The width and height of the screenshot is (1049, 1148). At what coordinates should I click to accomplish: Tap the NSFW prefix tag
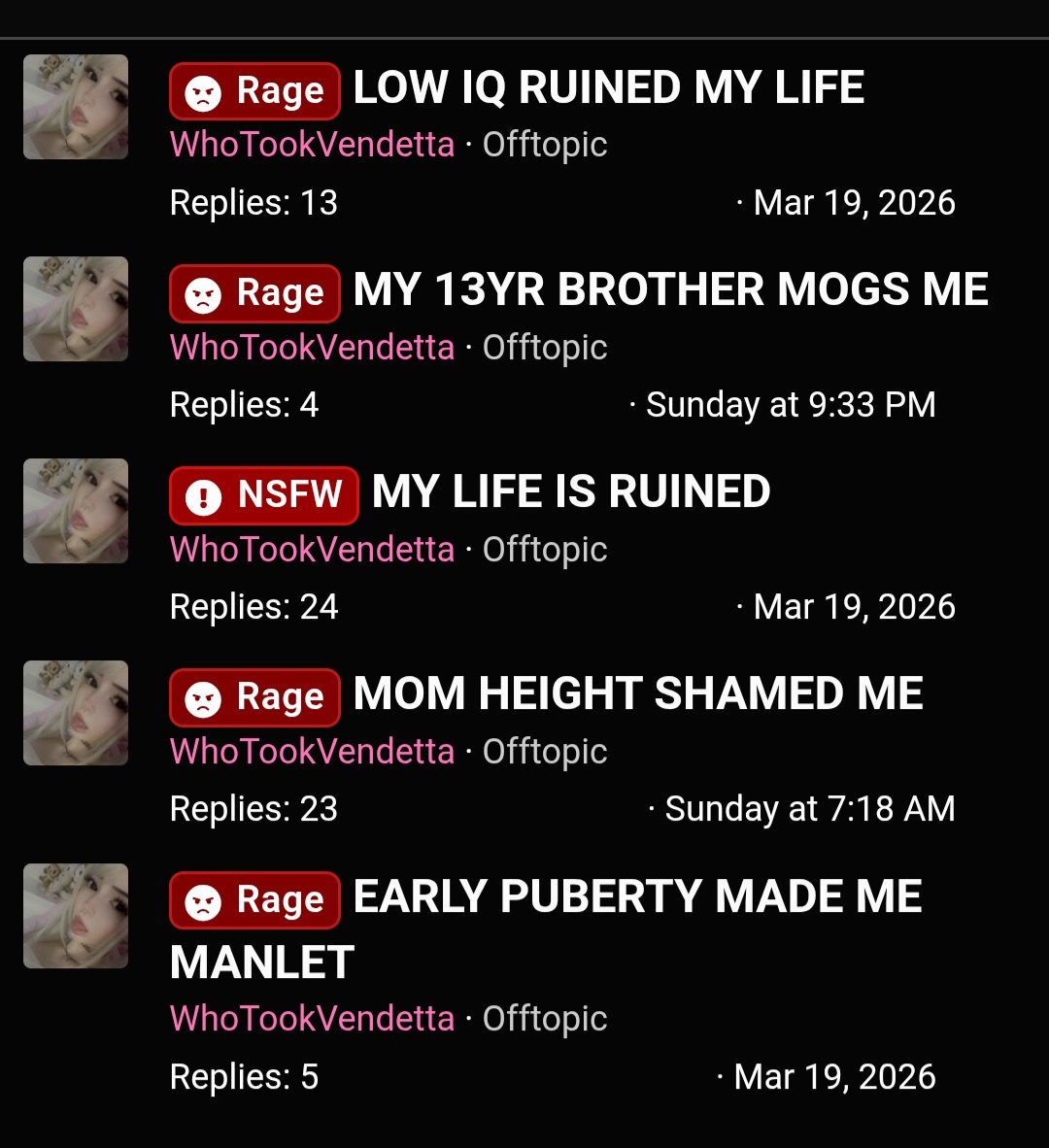(x=264, y=495)
